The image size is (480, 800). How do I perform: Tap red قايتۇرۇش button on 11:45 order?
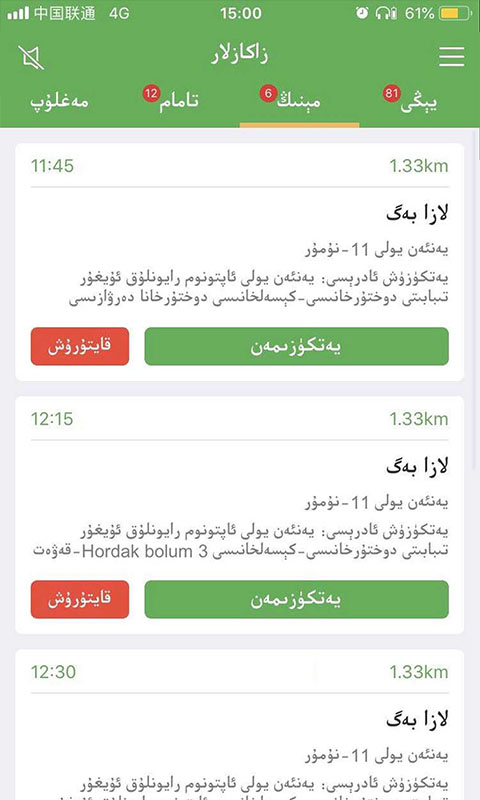coord(80,346)
